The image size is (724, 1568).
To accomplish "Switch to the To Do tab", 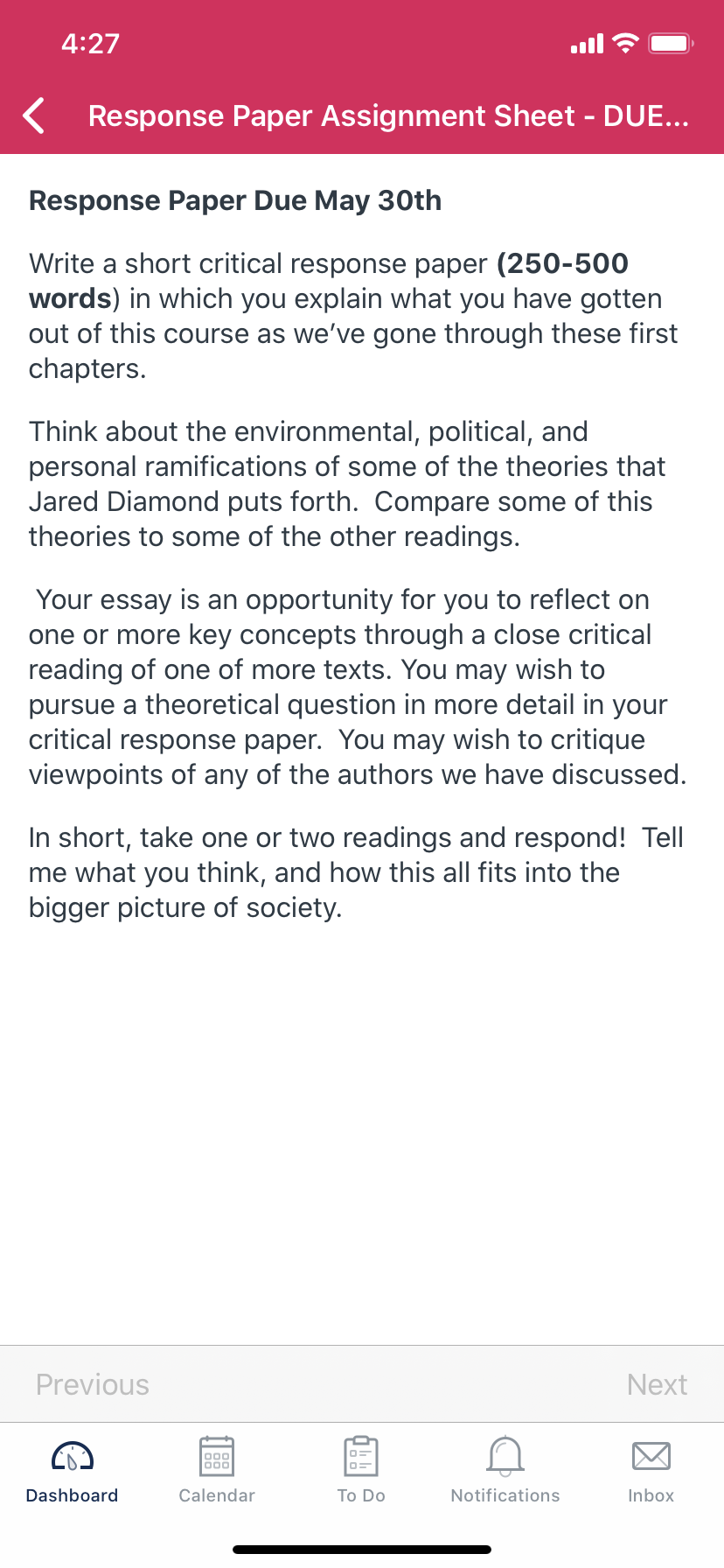I will point(361,1471).
